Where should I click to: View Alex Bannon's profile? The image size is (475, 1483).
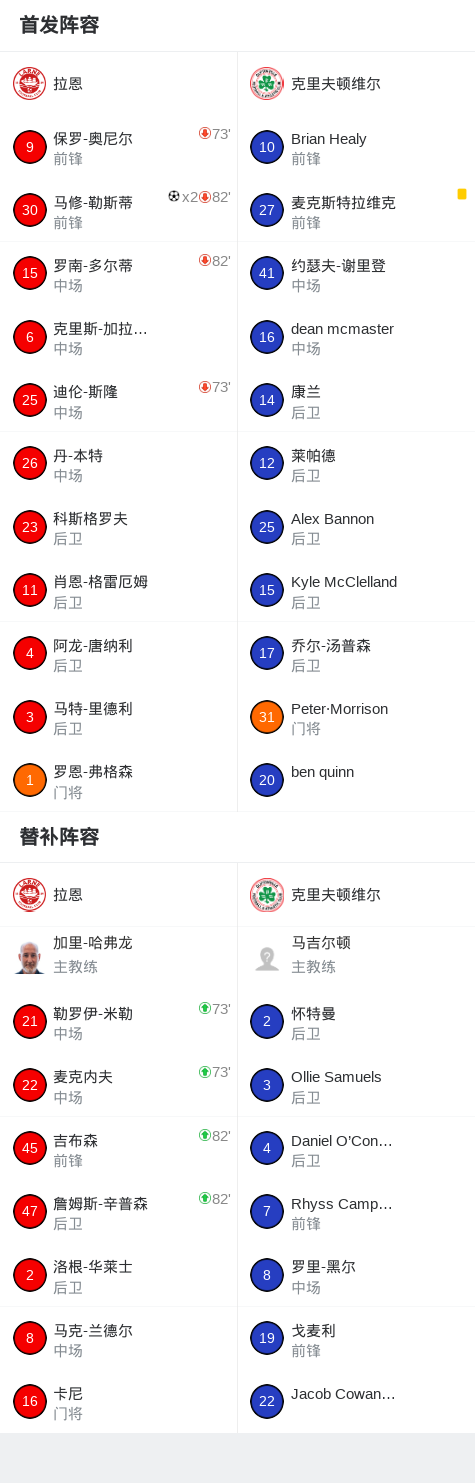pos(356,527)
